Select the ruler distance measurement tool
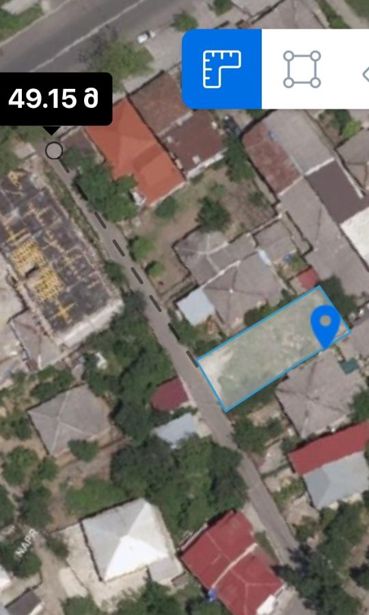Screen dimensions: 369x615 click(222, 69)
